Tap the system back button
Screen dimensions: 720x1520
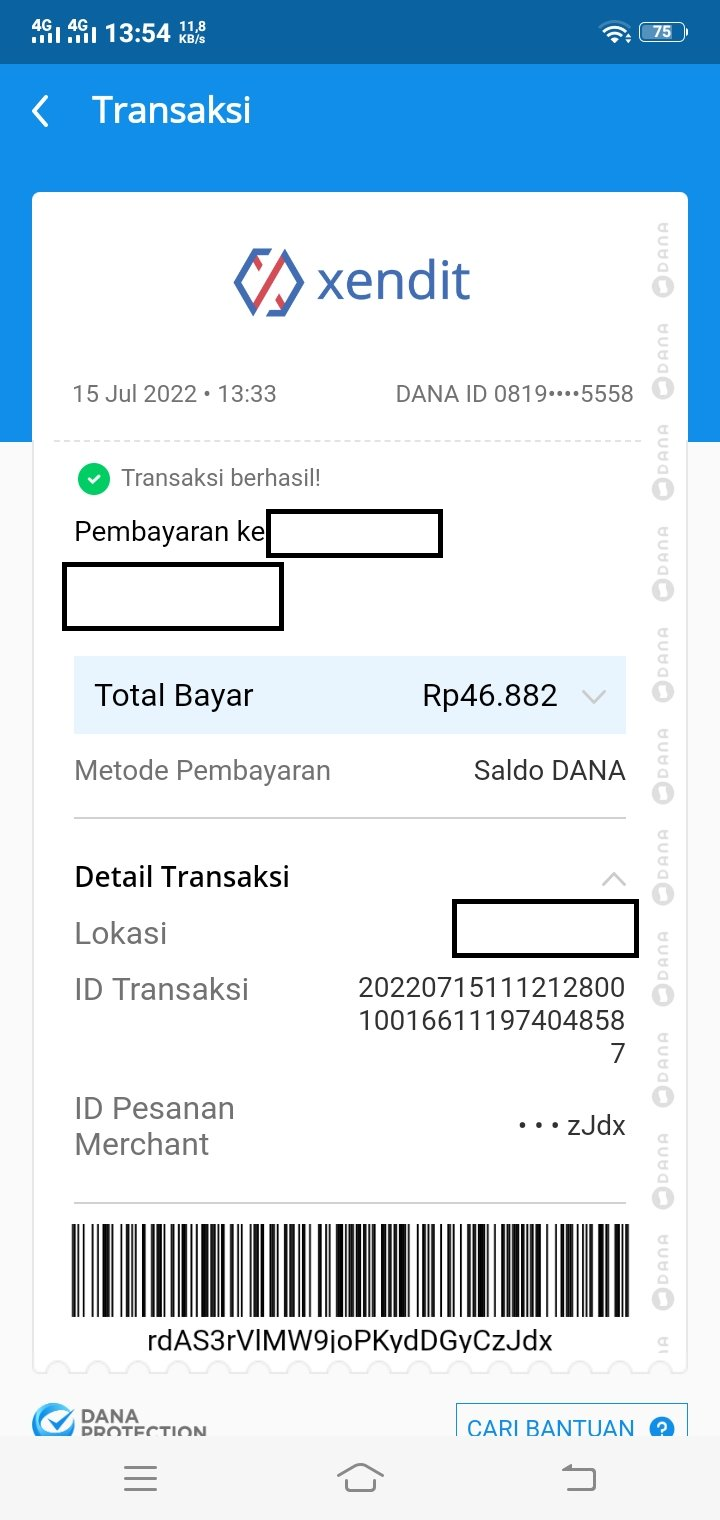pyautogui.click(x=578, y=1478)
